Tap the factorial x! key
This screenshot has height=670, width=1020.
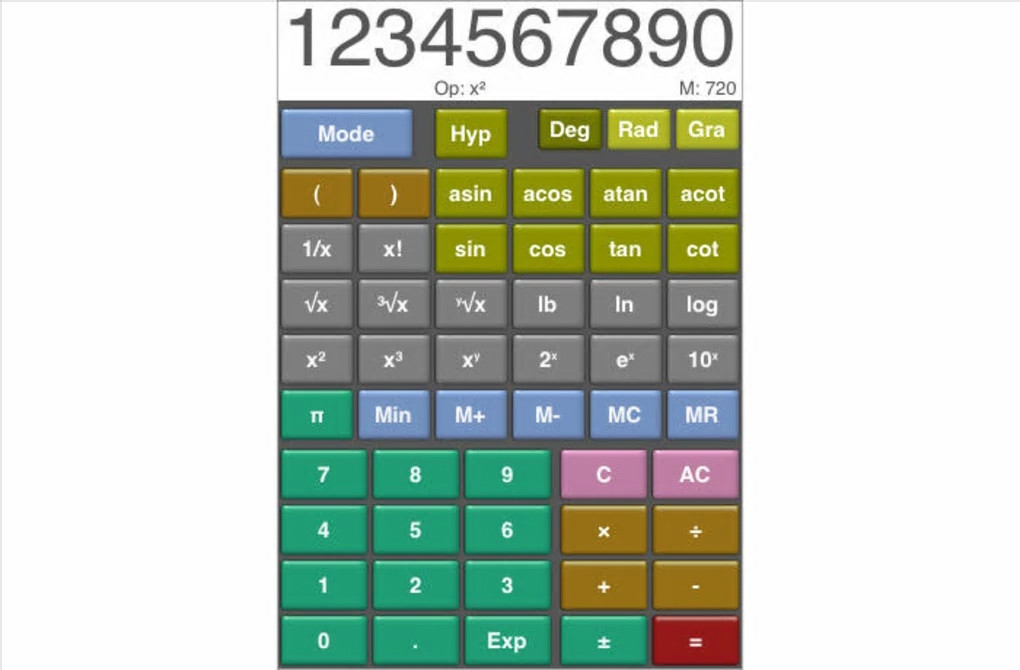[x=393, y=249]
